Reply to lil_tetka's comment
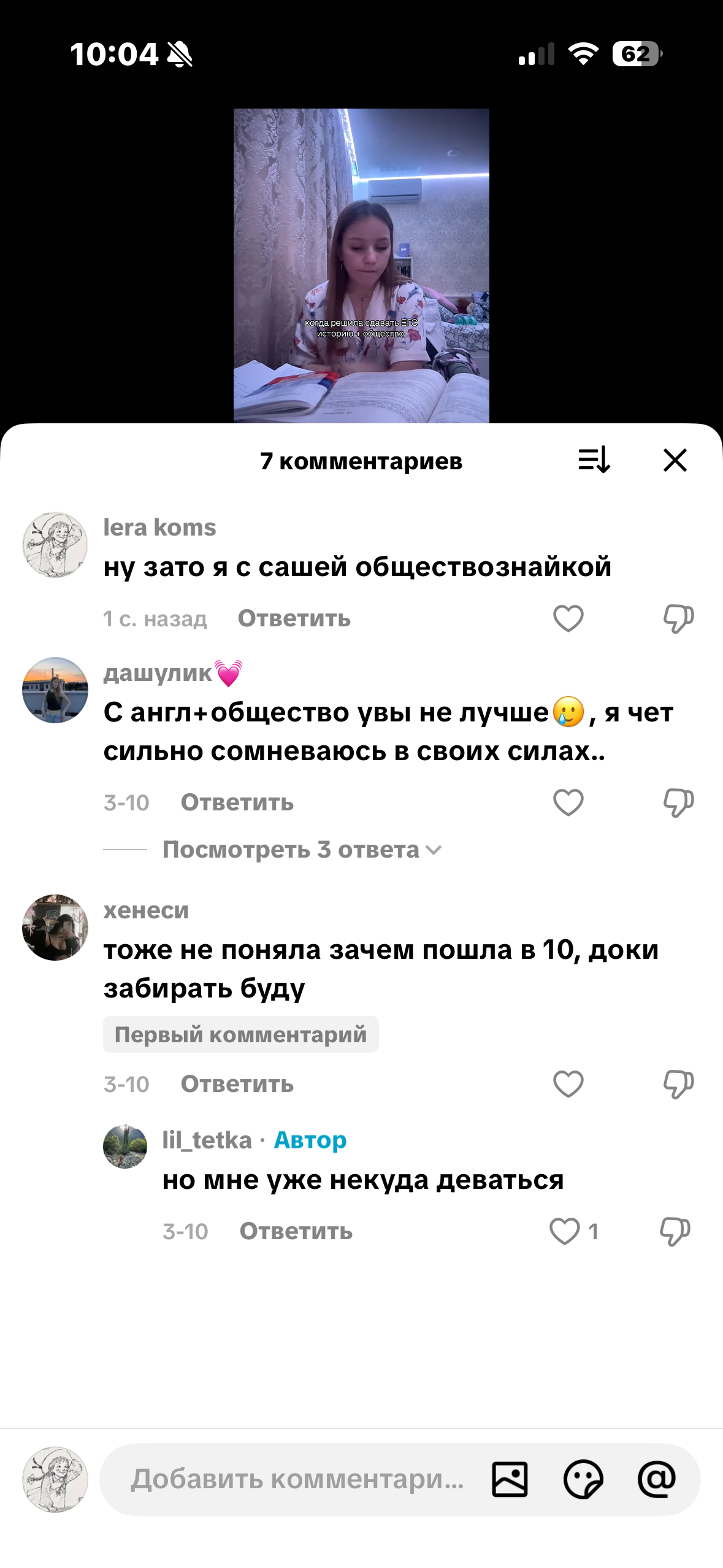Viewport: 723px width, 1568px height. [x=296, y=1231]
